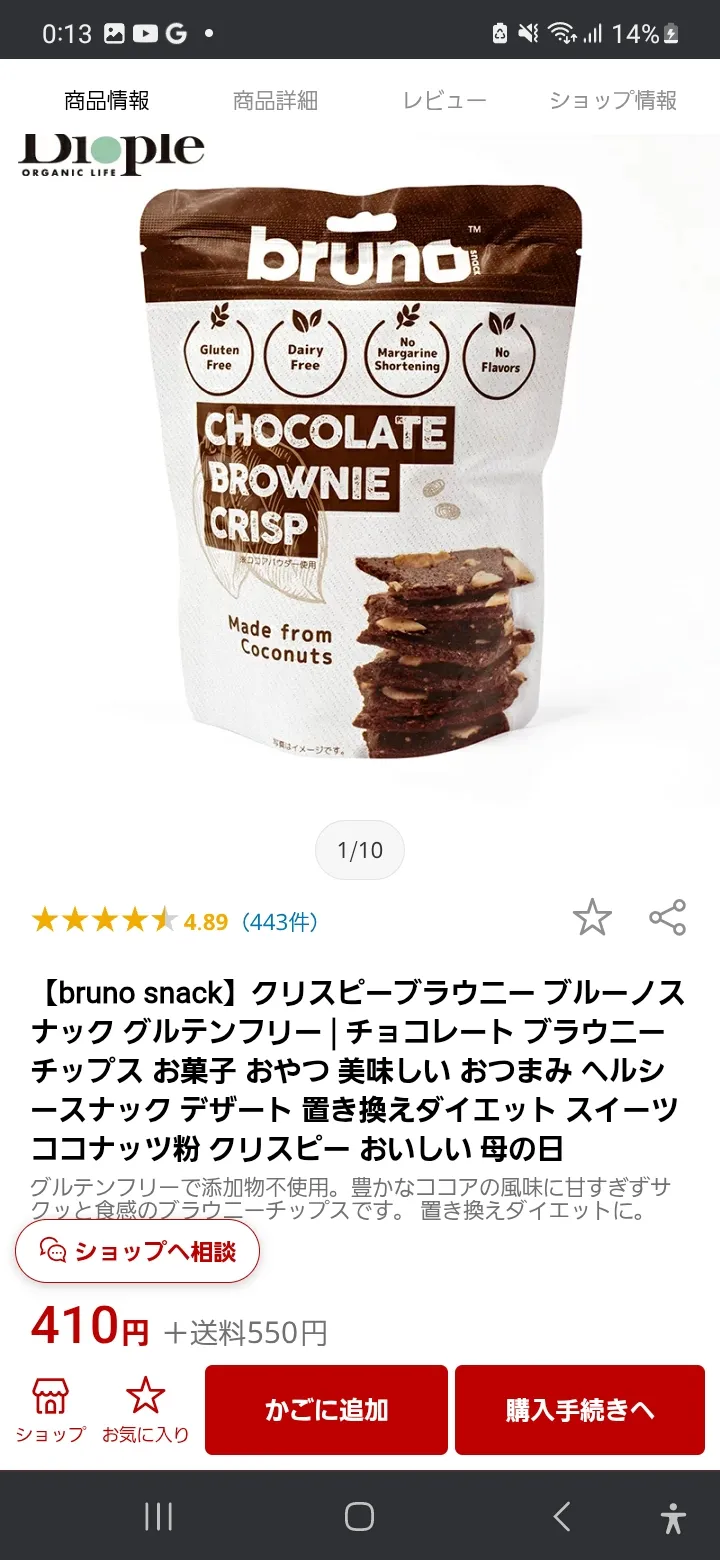The image size is (720, 1560).
Task: Add product to favorites with star outline icon
Action: [592, 917]
